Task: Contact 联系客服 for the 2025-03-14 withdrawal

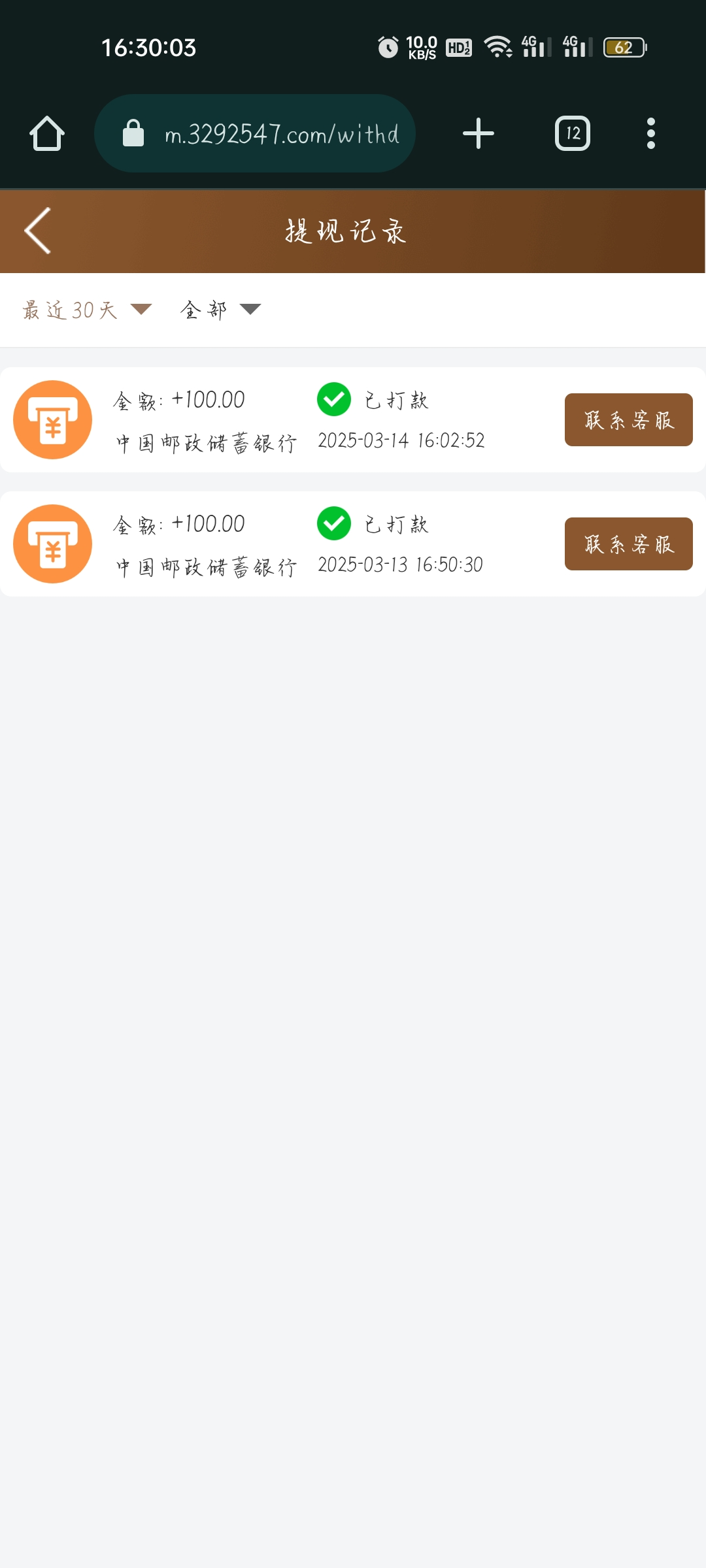Action: [x=628, y=420]
